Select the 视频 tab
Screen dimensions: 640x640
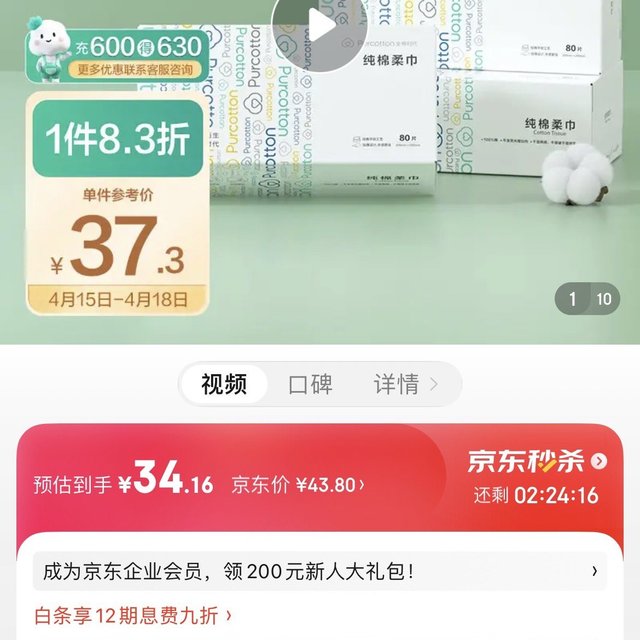[x=224, y=385]
